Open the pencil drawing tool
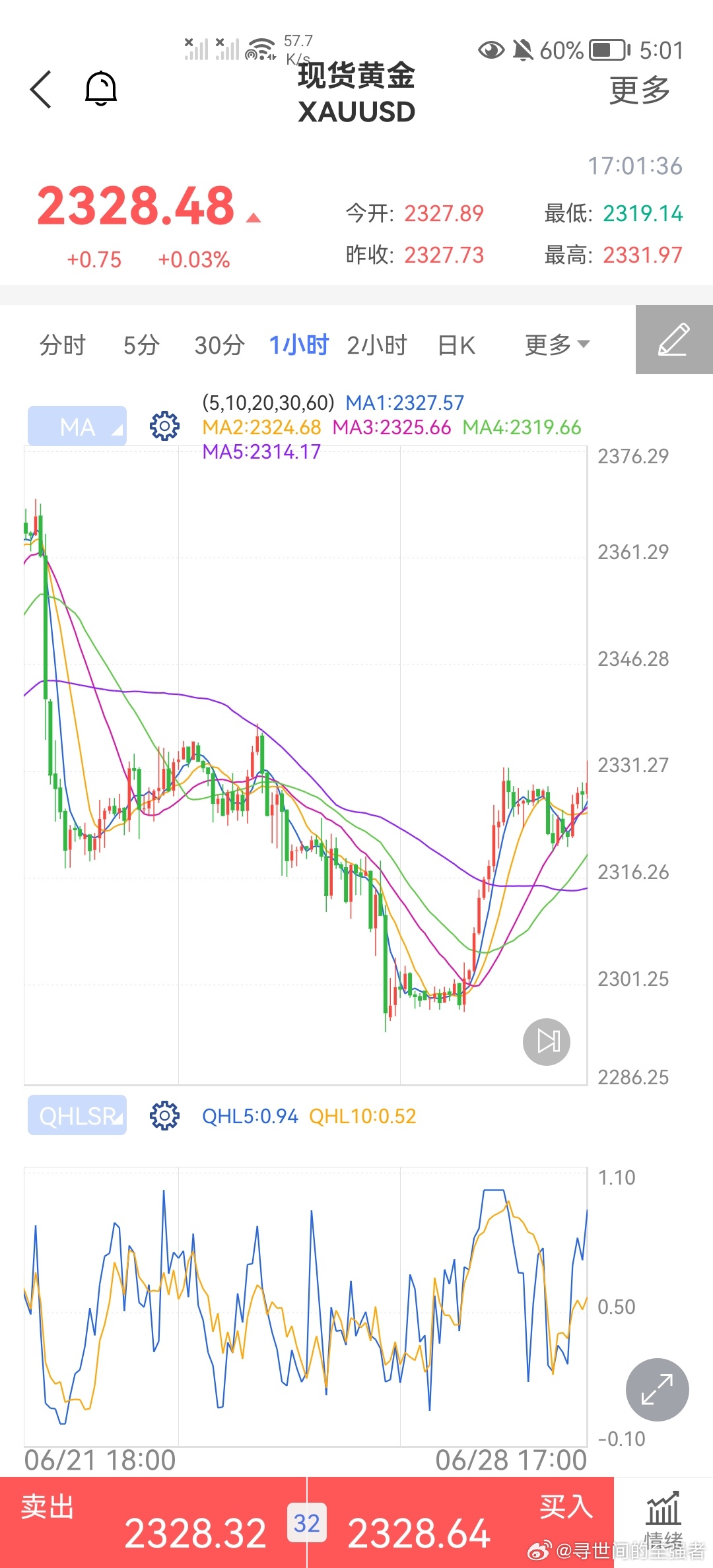This screenshot has height=1568, width=713. click(x=674, y=339)
